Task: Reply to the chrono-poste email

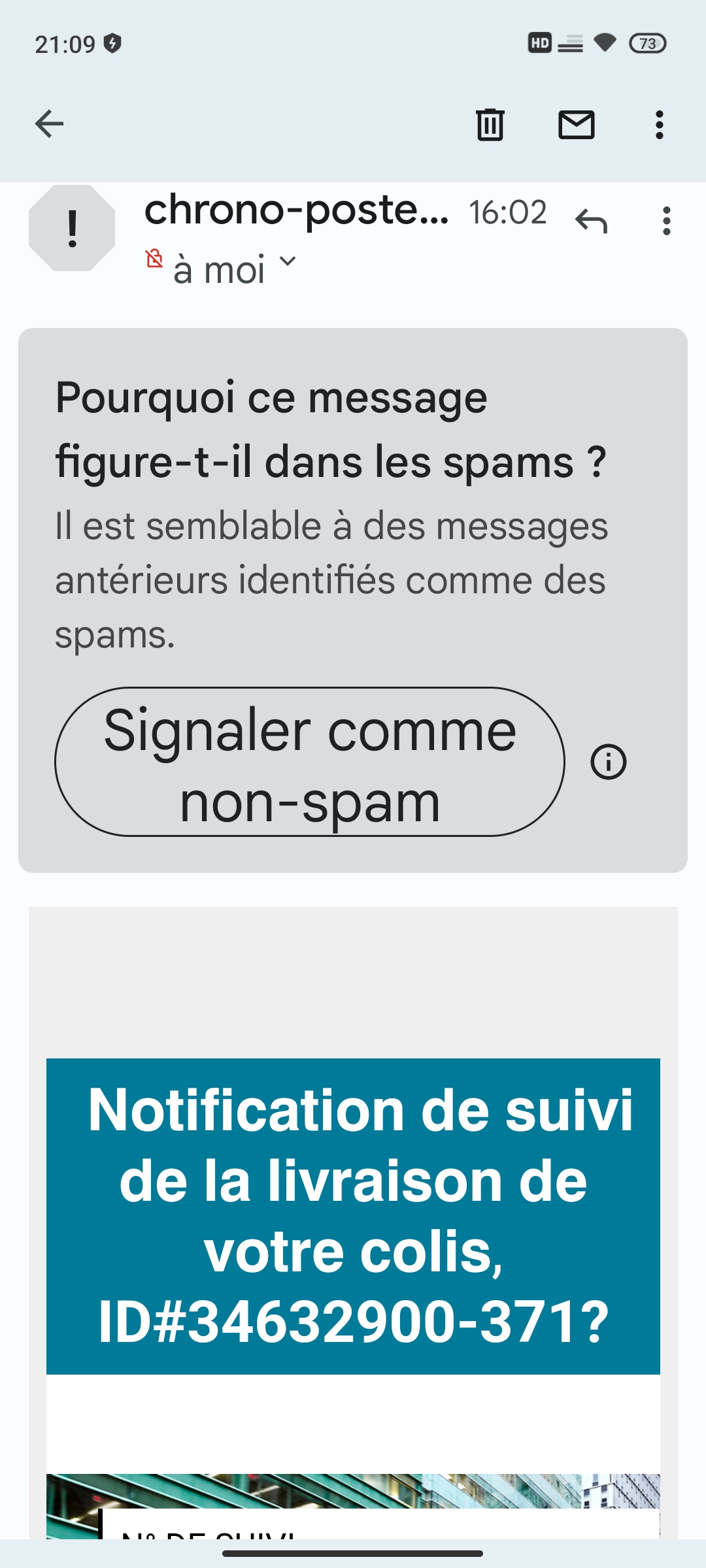Action: click(x=592, y=221)
